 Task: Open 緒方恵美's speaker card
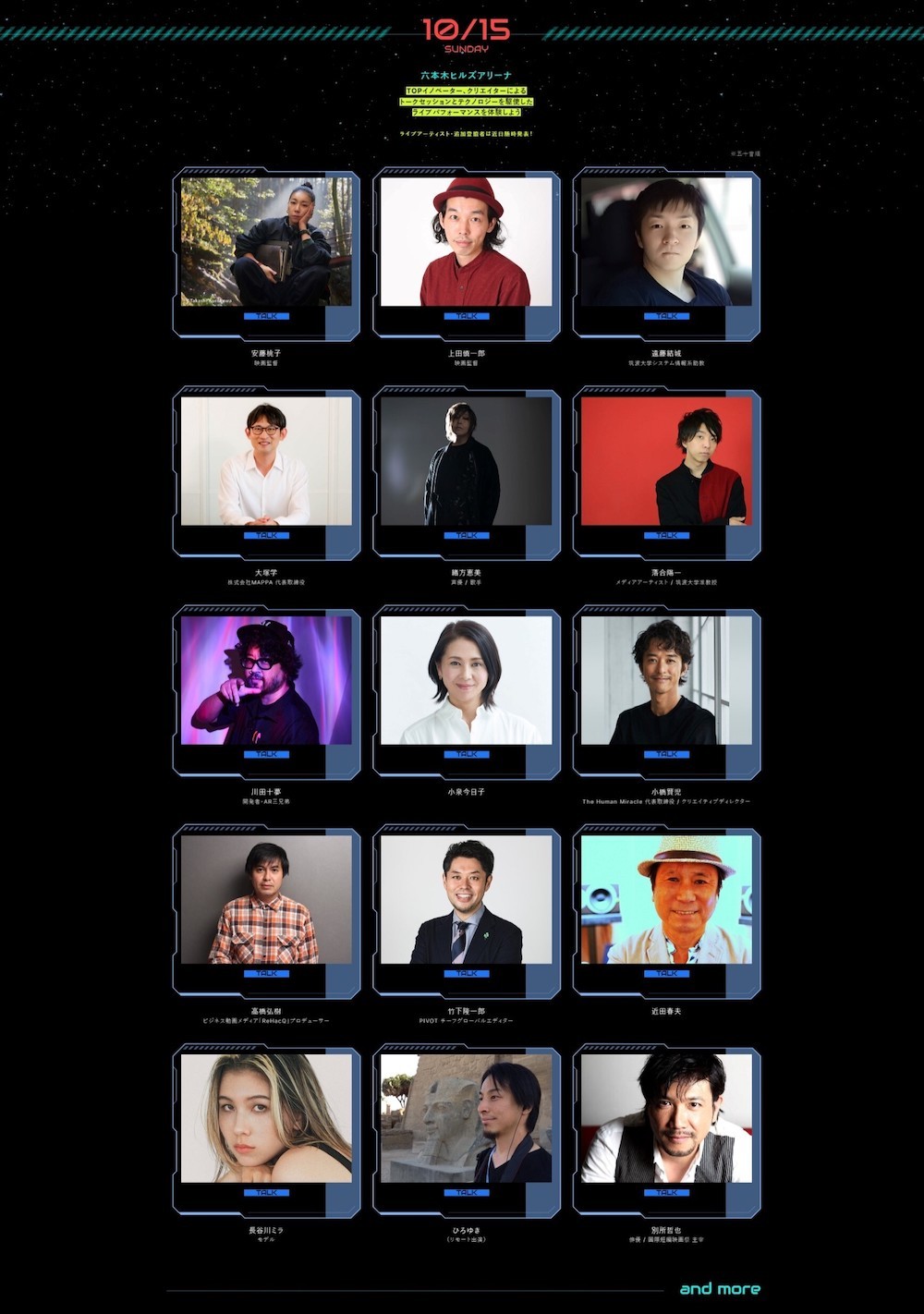[467, 461]
